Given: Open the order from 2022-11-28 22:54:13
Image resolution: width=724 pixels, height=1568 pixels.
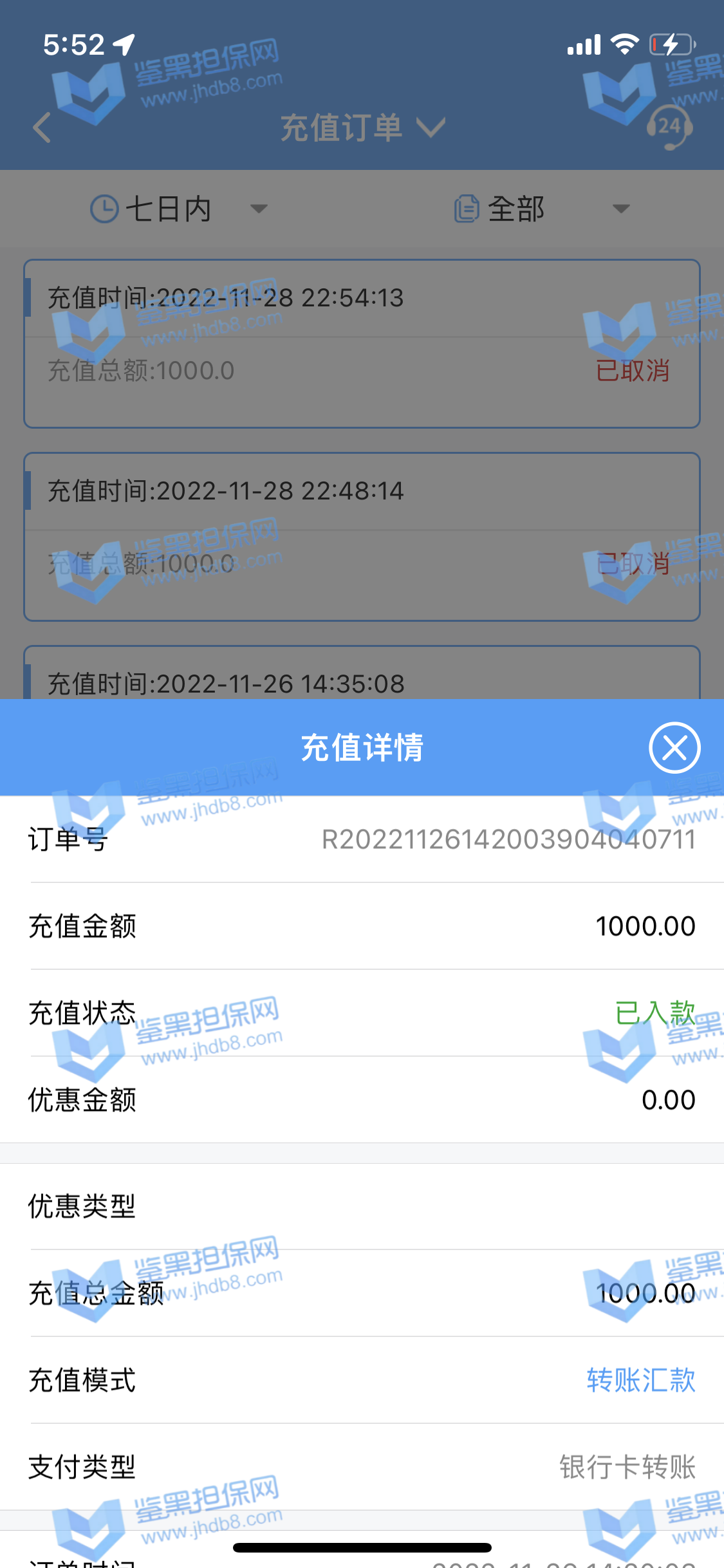Looking at the screenshot, I should [x=362, y=343].
